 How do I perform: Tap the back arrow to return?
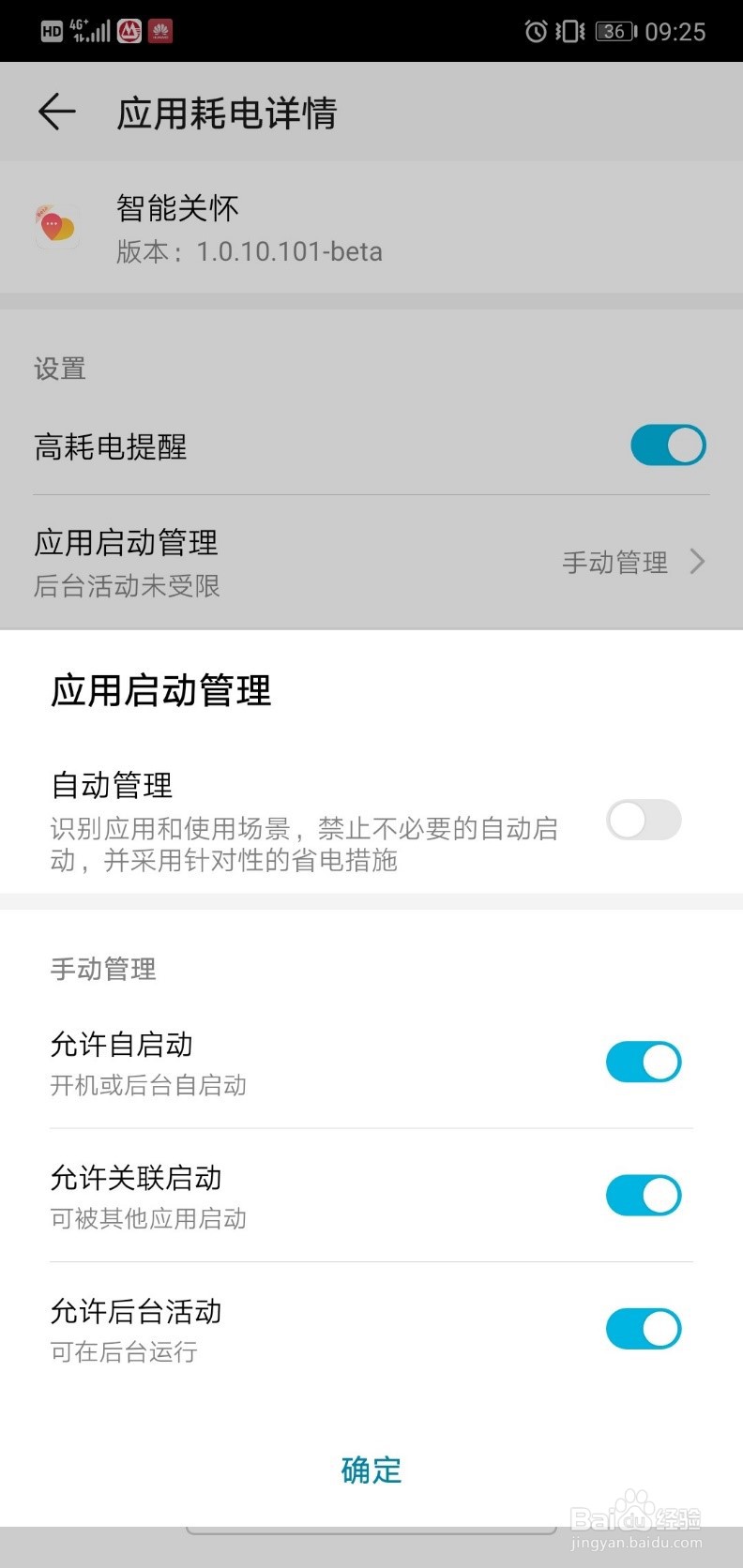click(56, 111)
